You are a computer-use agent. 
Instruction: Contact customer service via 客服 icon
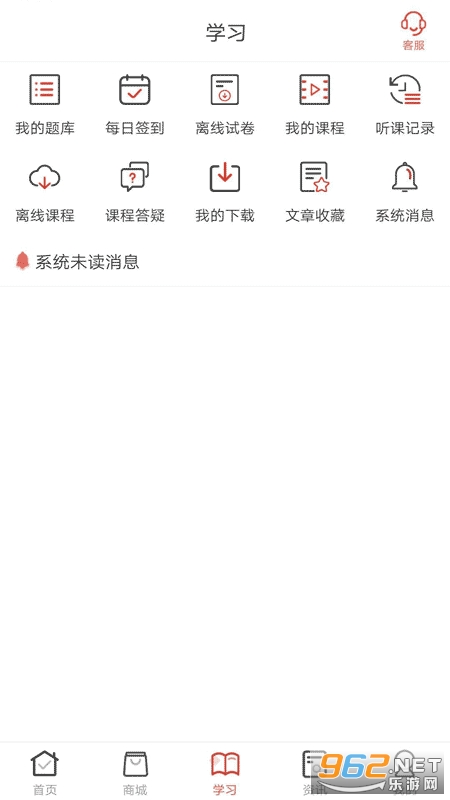click(x=413, y=31)
